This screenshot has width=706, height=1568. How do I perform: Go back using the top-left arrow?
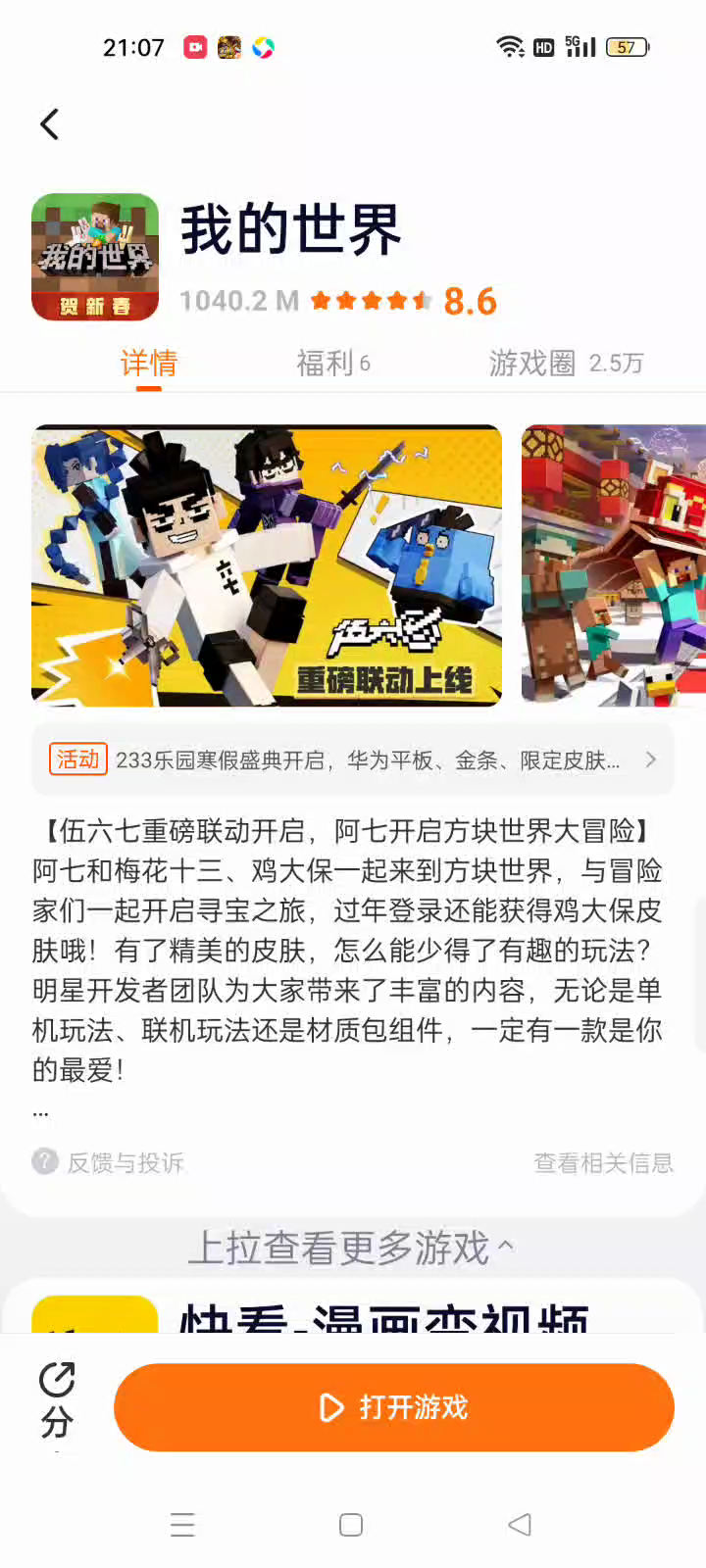(50, 124)
